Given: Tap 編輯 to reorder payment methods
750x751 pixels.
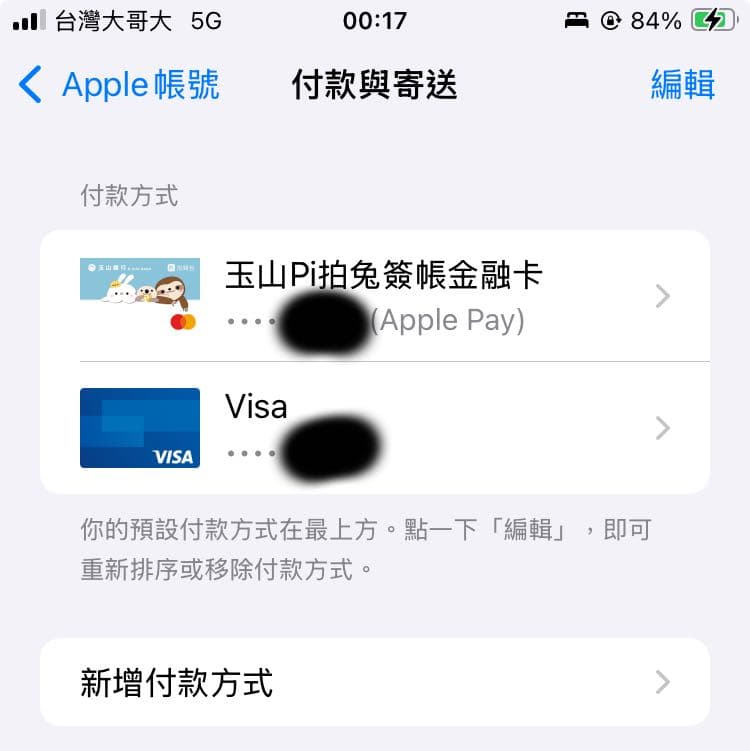Looking at the screenshot, I should click(682, 85).
